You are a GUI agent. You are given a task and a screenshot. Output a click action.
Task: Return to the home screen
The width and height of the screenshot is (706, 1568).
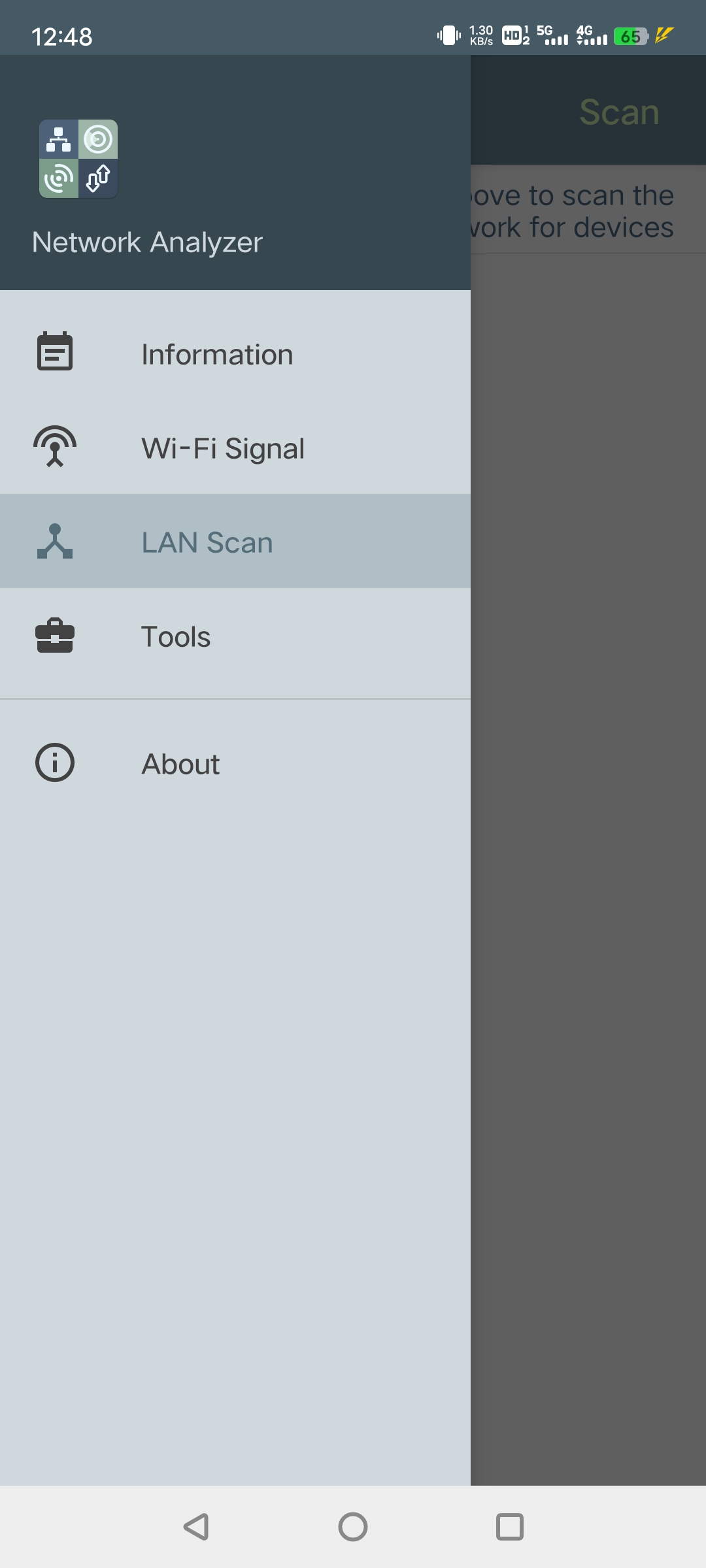pyautogui.click(x=353, y=1527)
